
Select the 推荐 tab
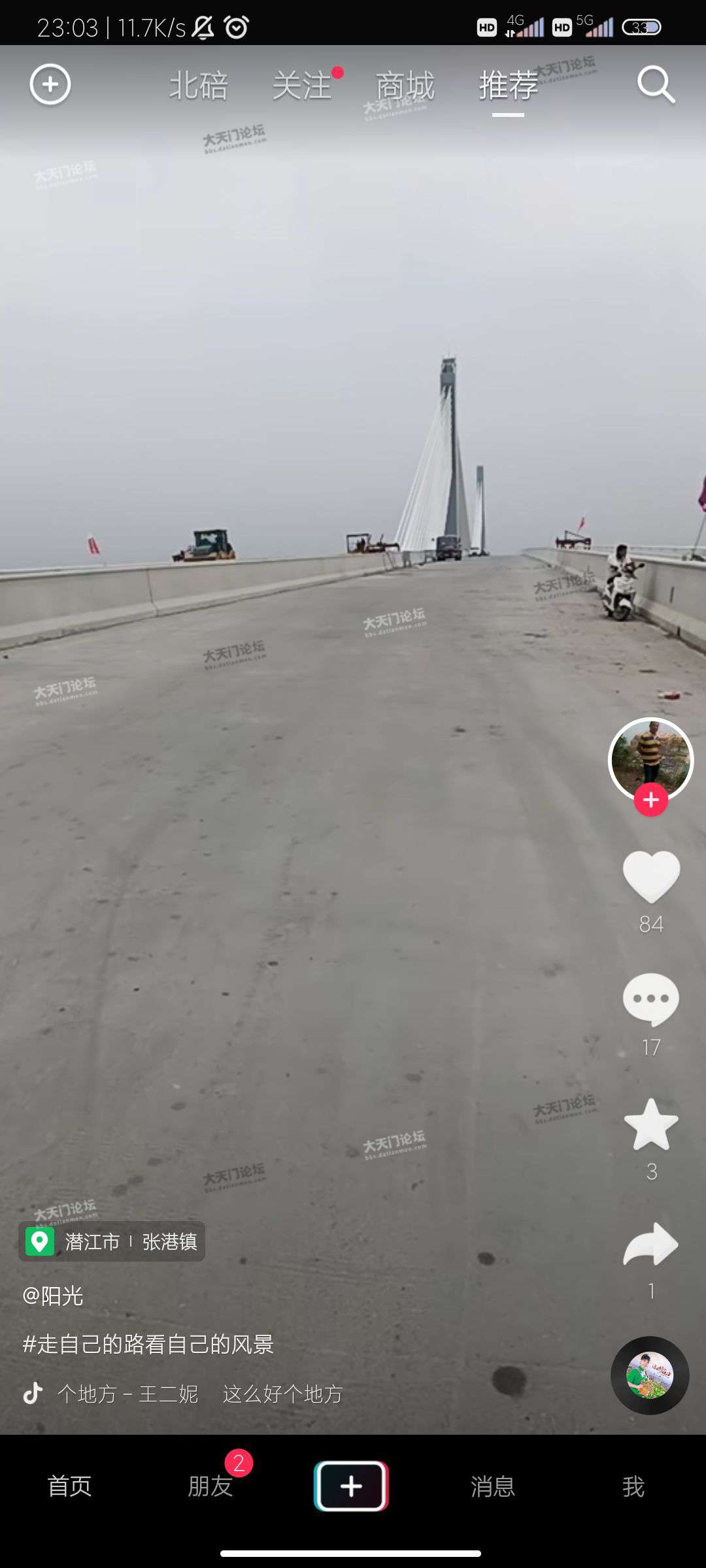(509, 86)
